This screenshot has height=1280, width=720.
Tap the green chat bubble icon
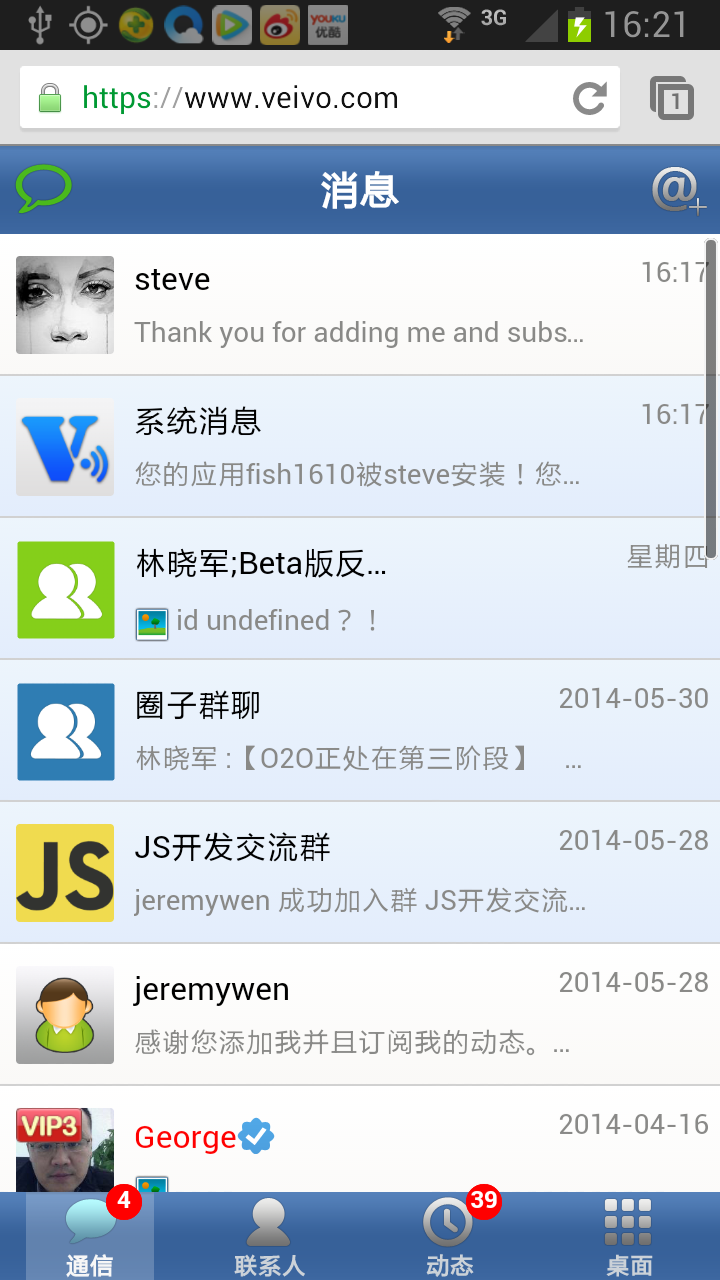point(43,188)
